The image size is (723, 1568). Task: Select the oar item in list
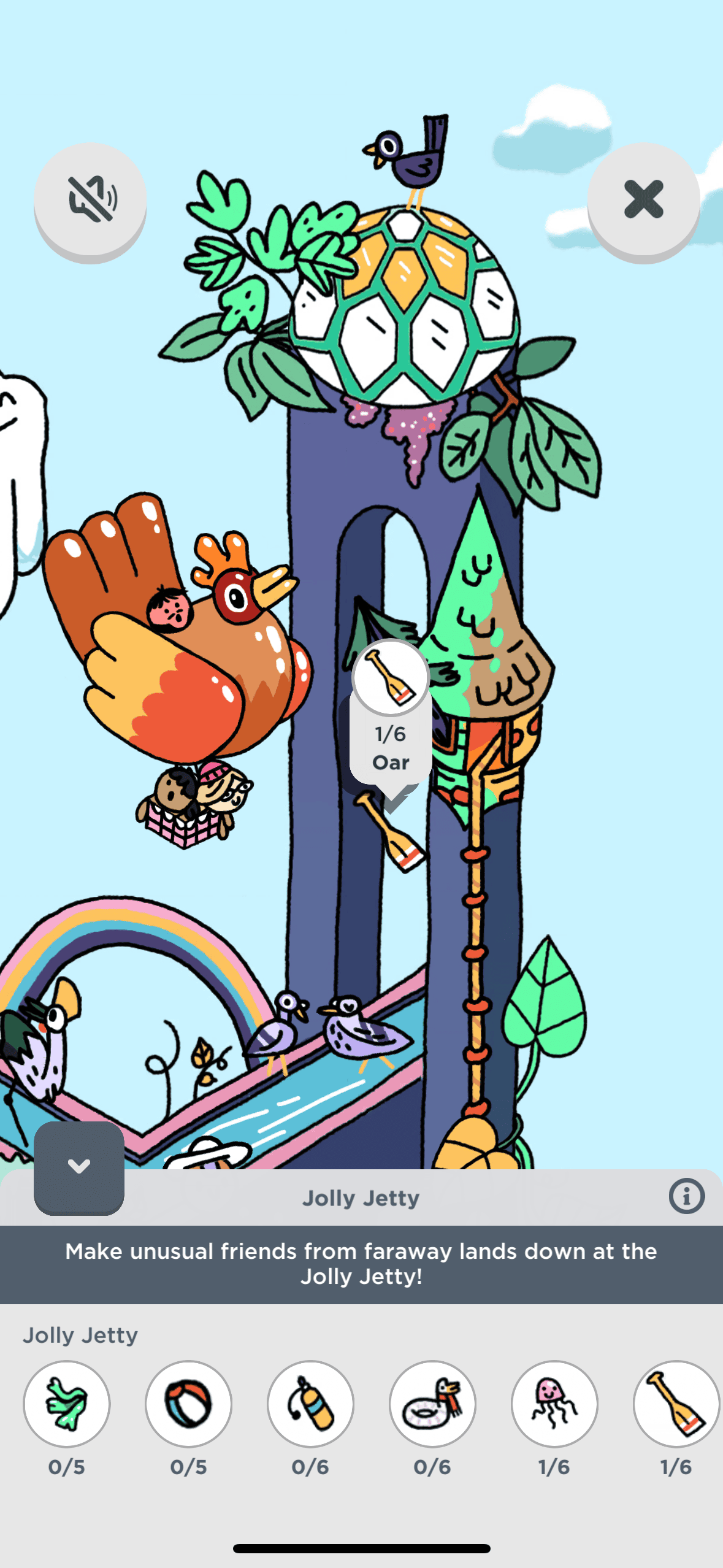676,1404
